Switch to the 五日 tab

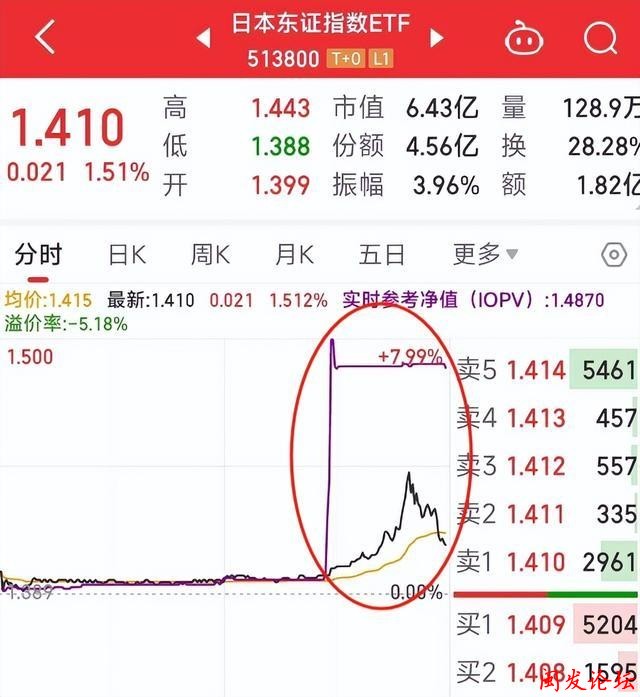[381, 255]
